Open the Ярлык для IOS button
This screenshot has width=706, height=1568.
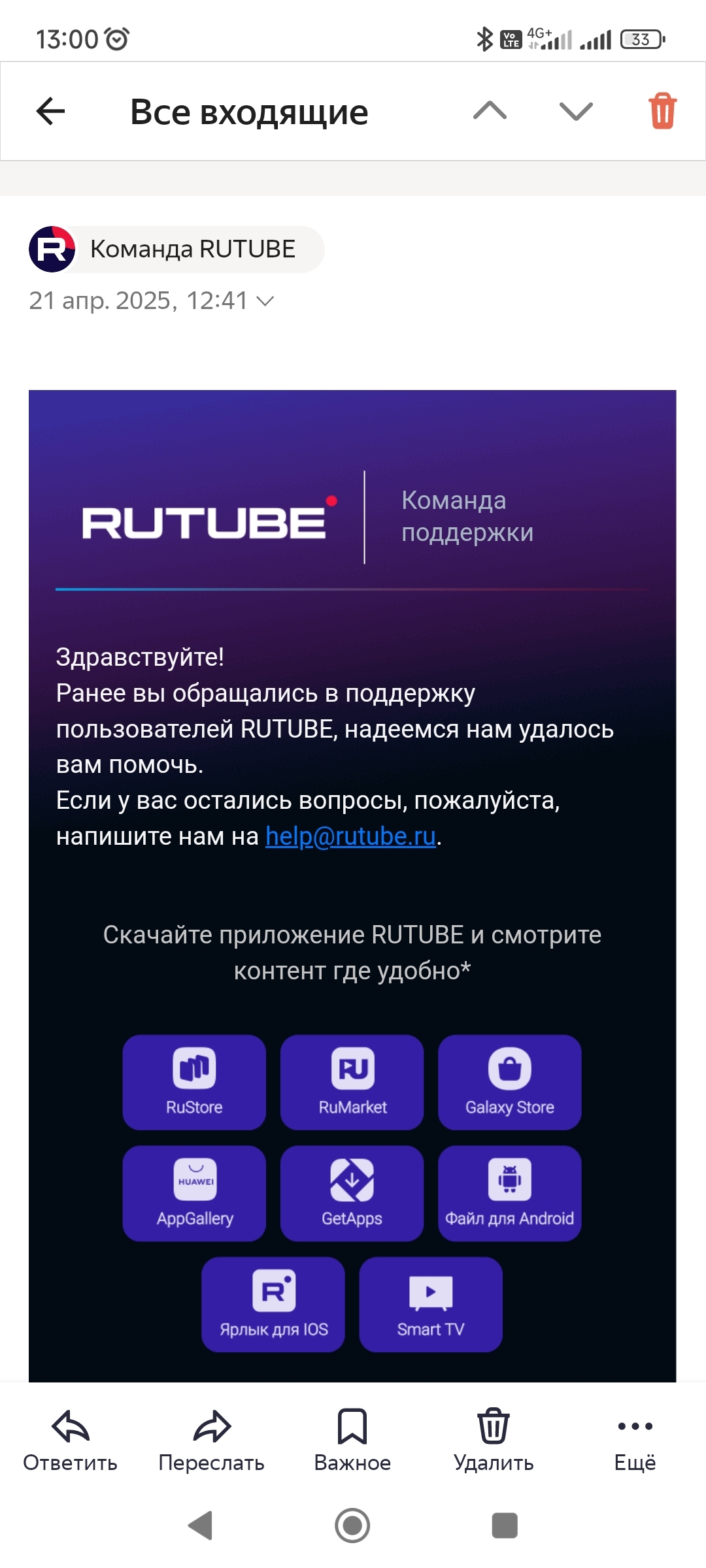(x=273, y=1304)
